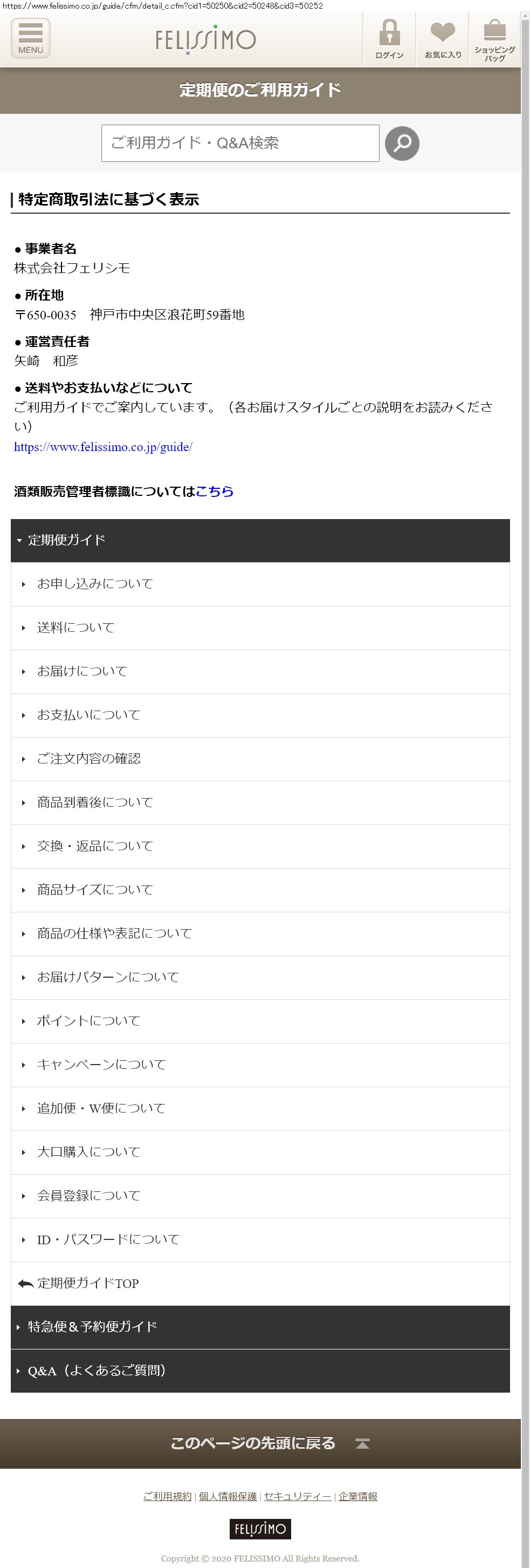530x1568 pixels.
Task: Tap the magnifier search button
Action: (402, 144)
